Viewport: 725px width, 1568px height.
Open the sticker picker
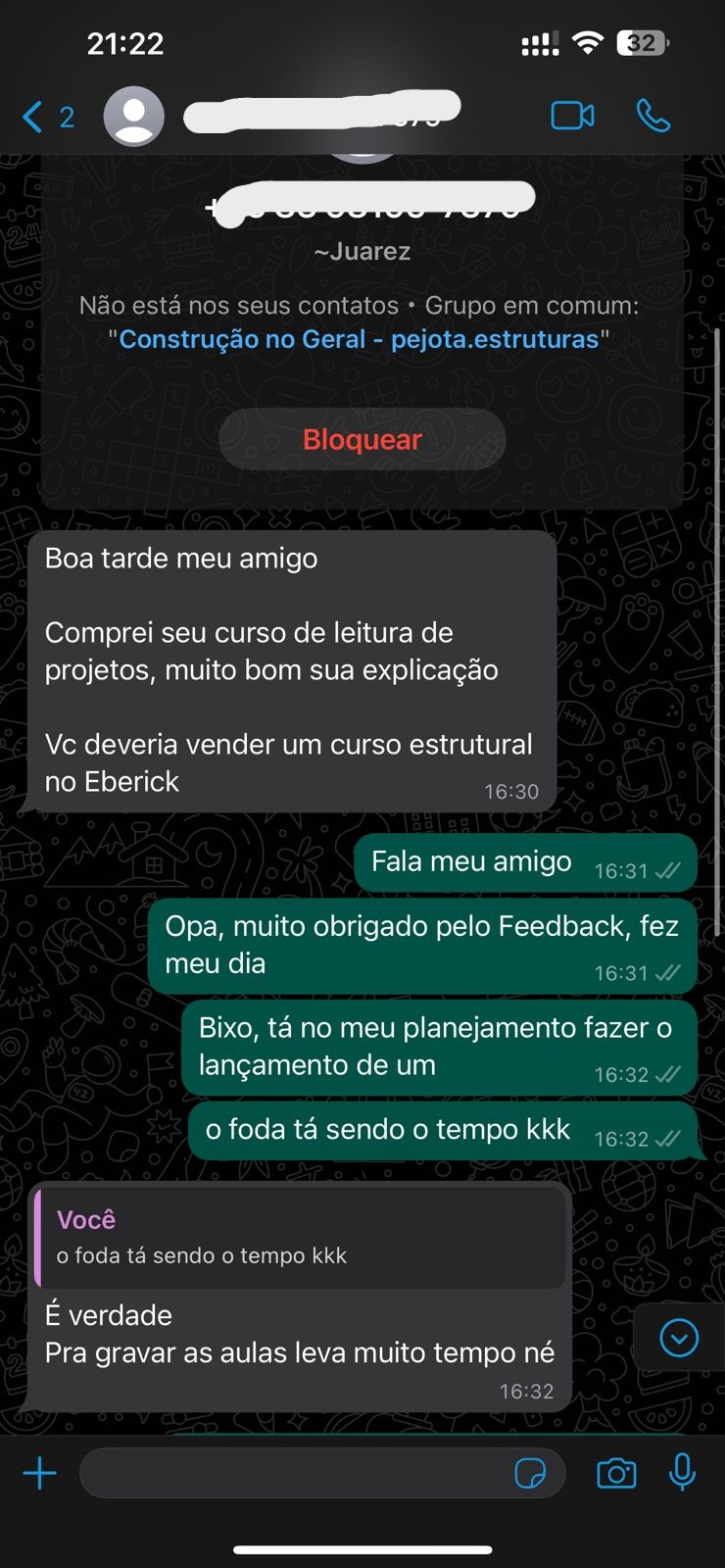[x=530, y=1473]
